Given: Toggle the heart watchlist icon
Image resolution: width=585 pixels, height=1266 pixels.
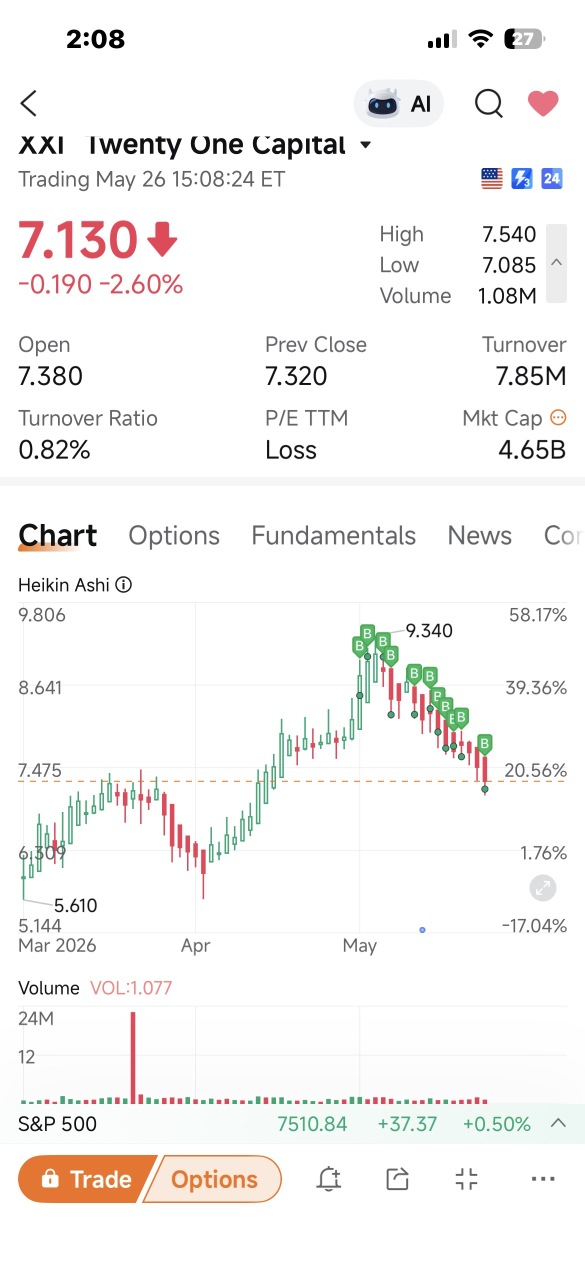Looking at the screenshot, I should pyautogui.click(x=543, y=103).
